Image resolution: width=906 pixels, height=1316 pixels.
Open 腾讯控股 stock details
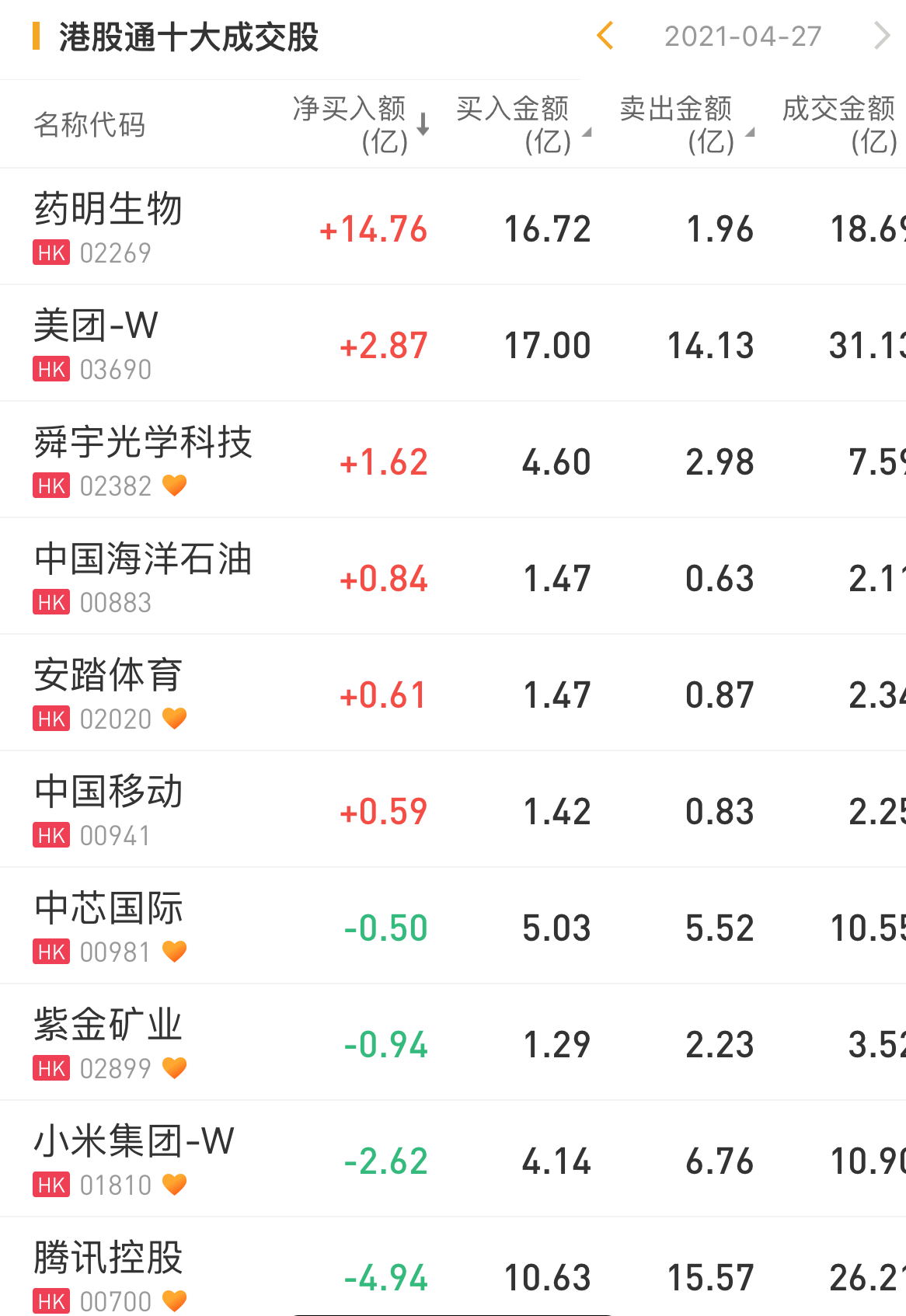point(109,1275)
